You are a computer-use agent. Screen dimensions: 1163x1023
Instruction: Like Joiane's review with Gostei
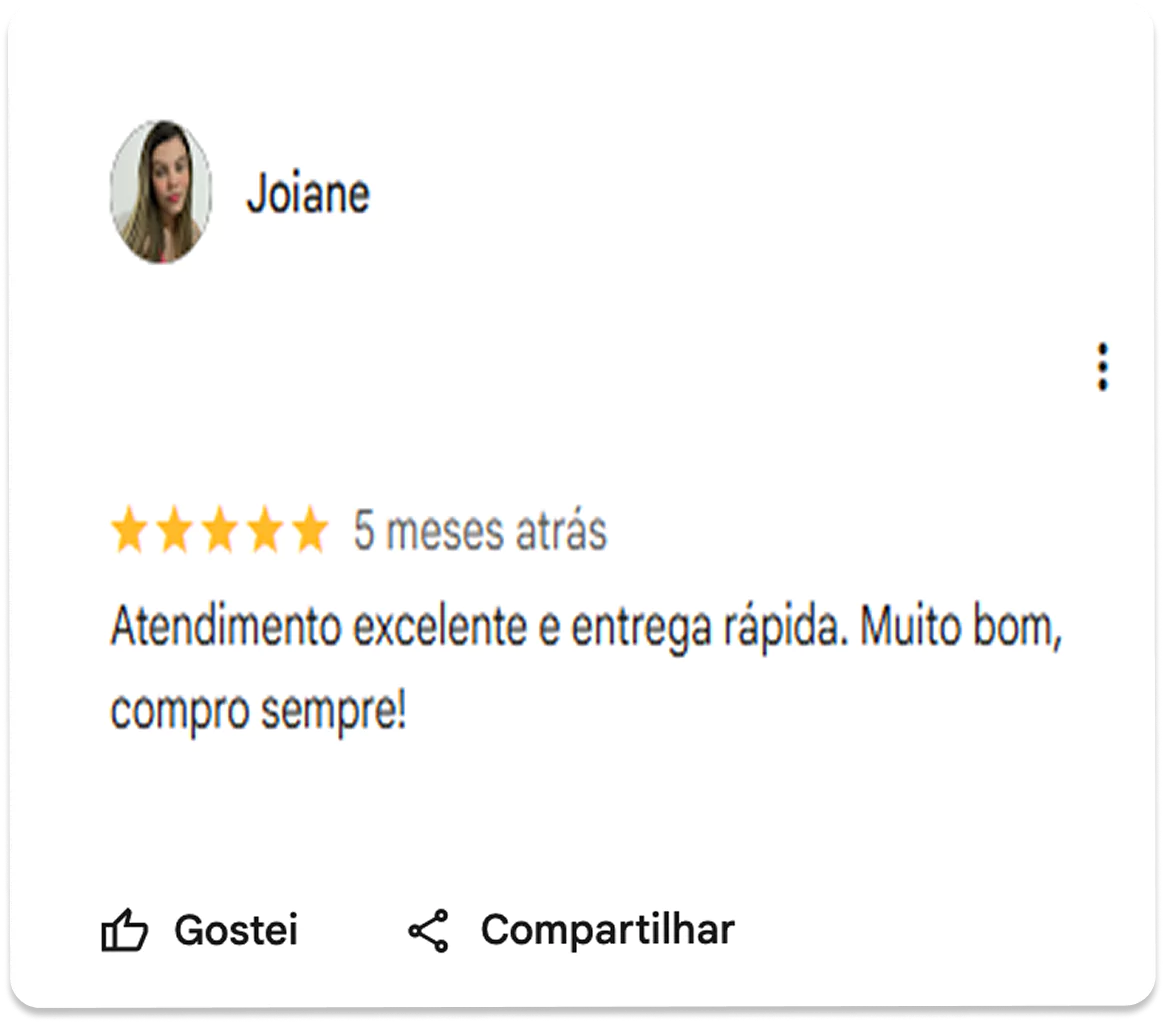pyautogui.click(x=200, y=930)
